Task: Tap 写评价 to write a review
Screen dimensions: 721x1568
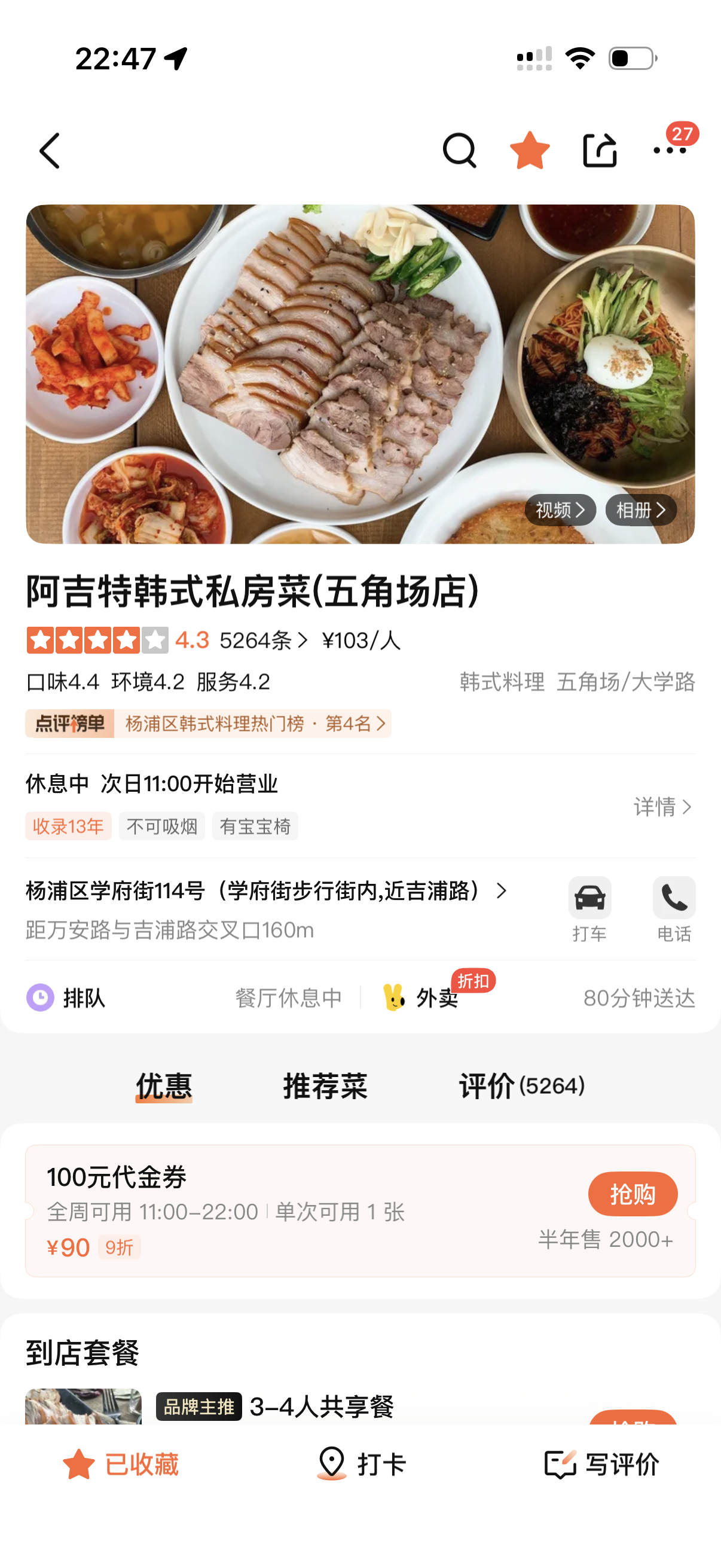Action: tap(601, 1464)
